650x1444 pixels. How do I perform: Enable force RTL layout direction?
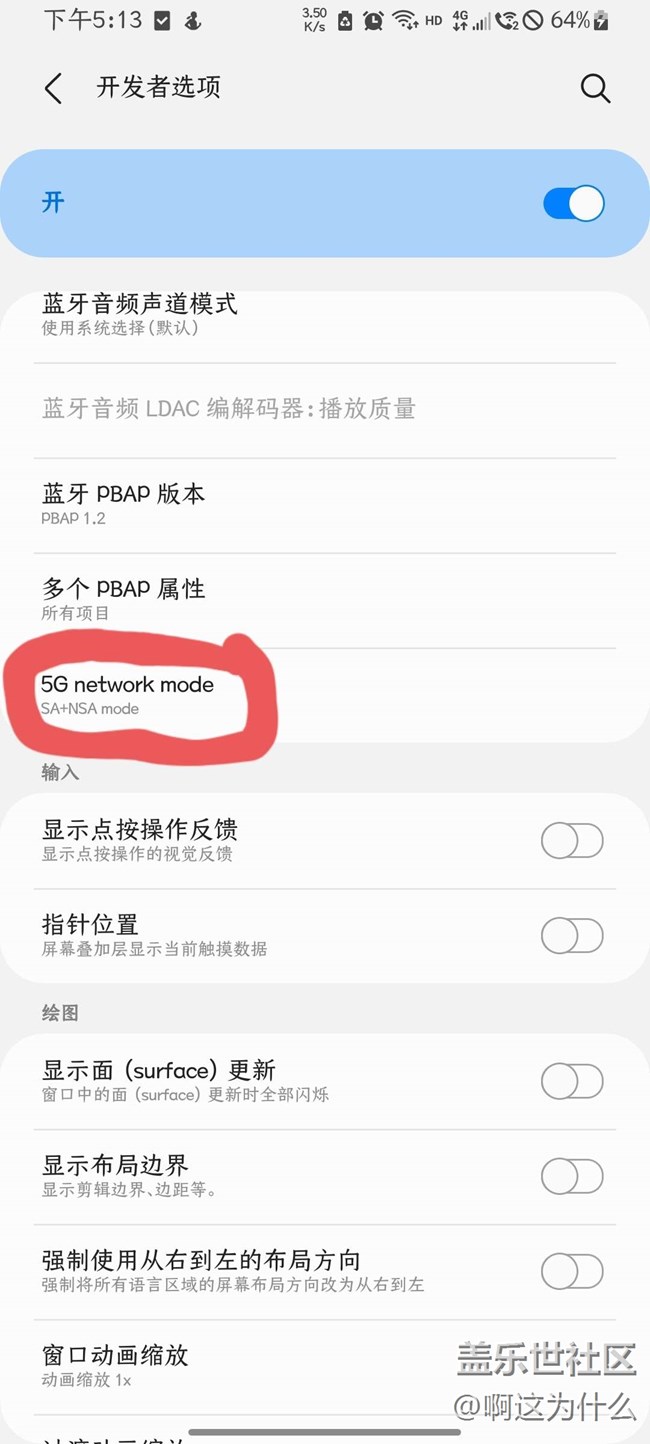tap(572, 1271)
